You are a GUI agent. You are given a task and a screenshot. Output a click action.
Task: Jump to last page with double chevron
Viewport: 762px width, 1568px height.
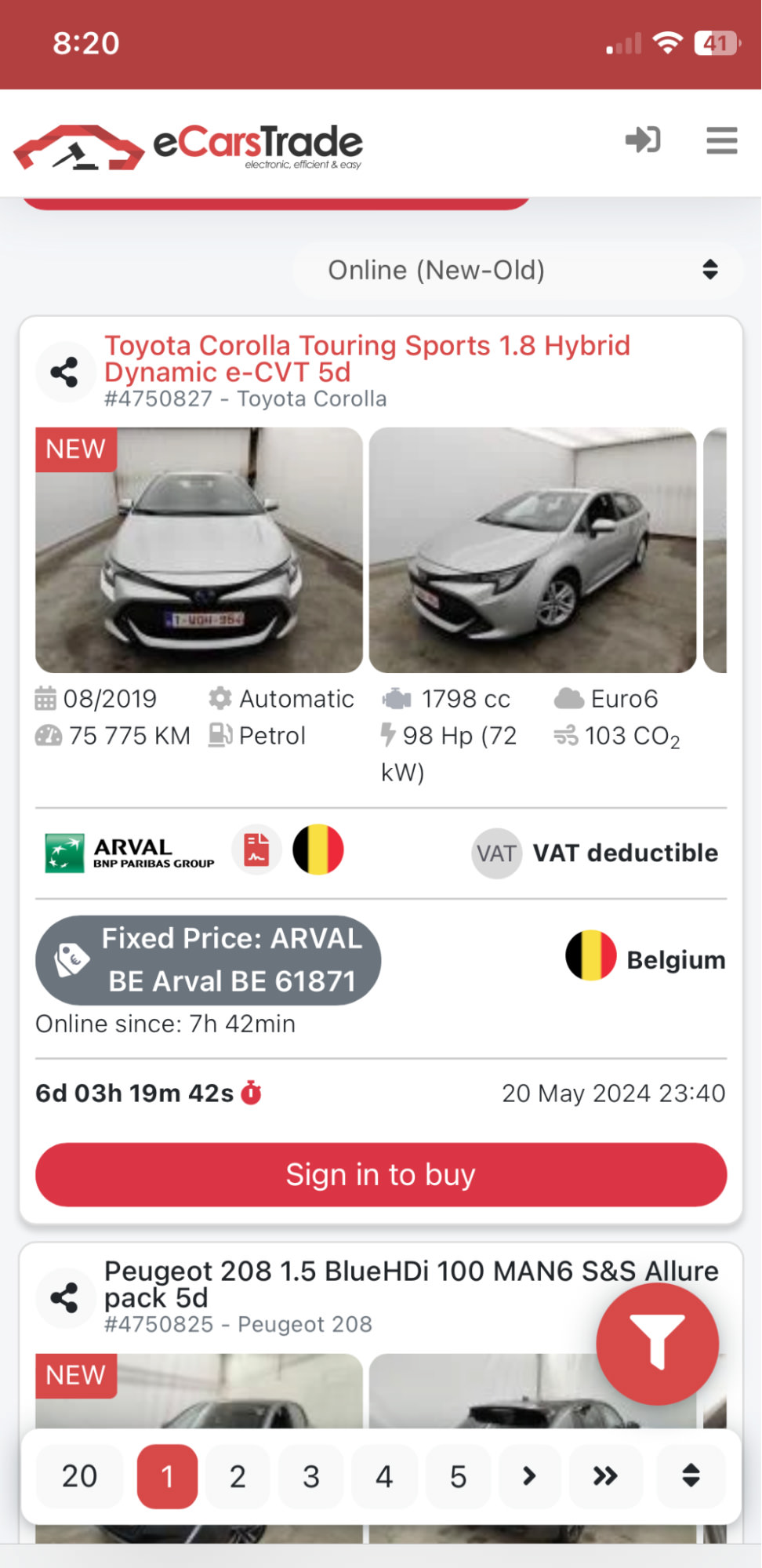click(604, 1476)
